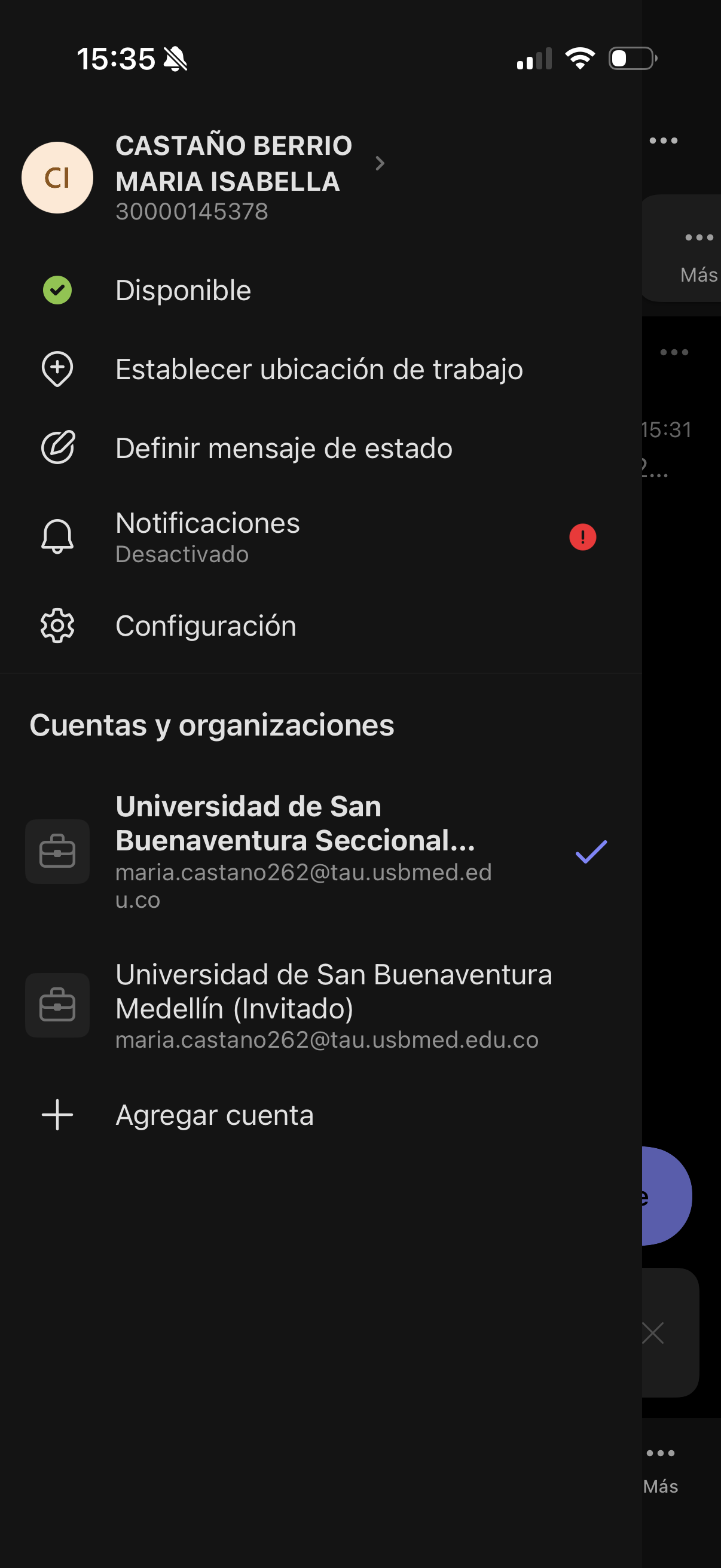Open the Notificaciones settings row
This screenshot has height=1568, width=721.
[x=320, y=537]
